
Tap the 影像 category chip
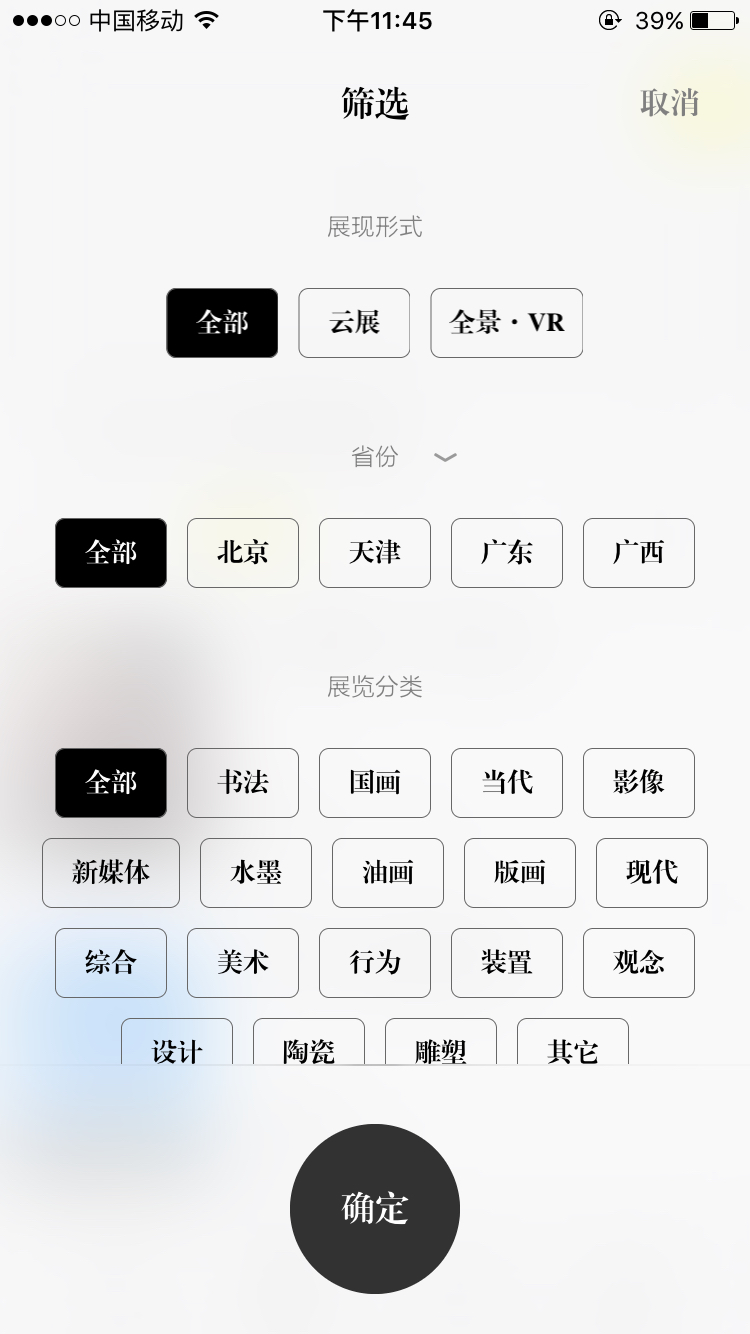[x=639, y=783]
